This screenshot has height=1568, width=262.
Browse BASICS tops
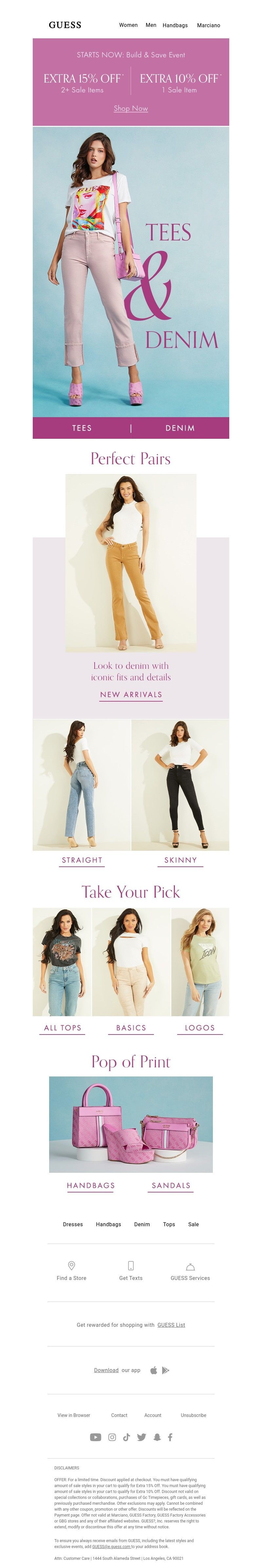click(x=131, y=1028)
